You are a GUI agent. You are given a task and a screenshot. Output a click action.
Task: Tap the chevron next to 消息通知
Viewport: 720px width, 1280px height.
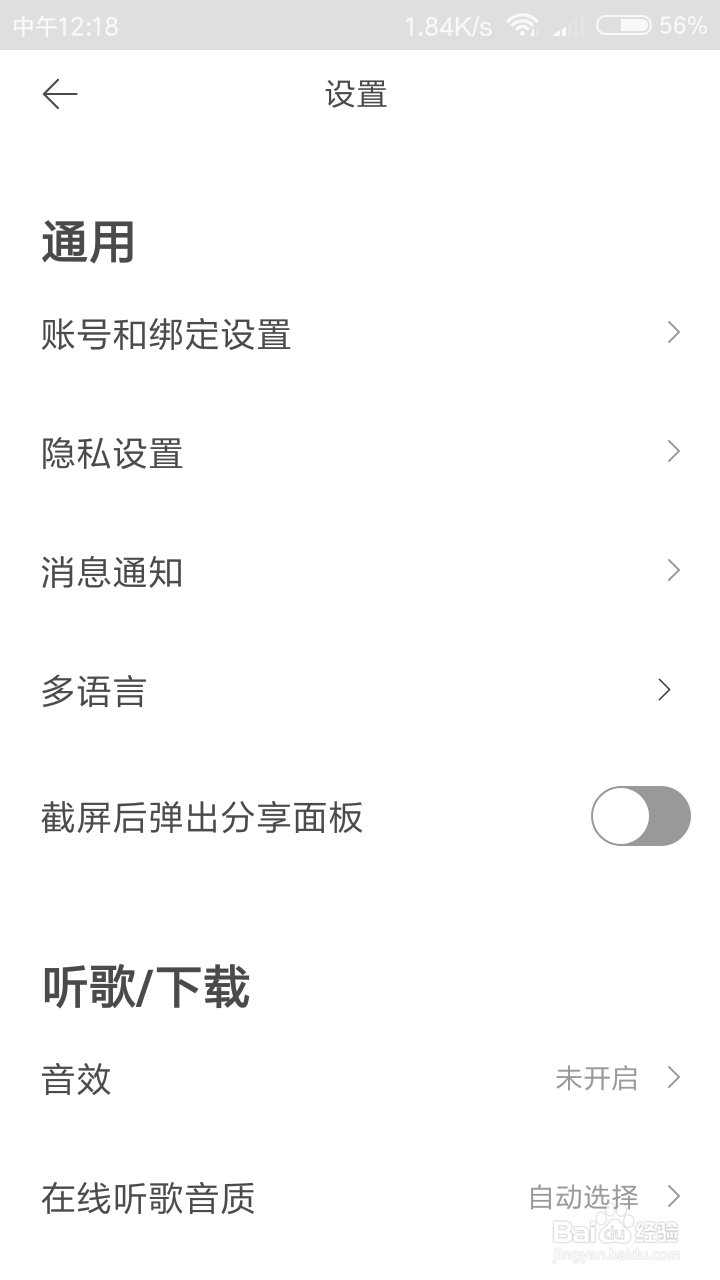(671, 571)
